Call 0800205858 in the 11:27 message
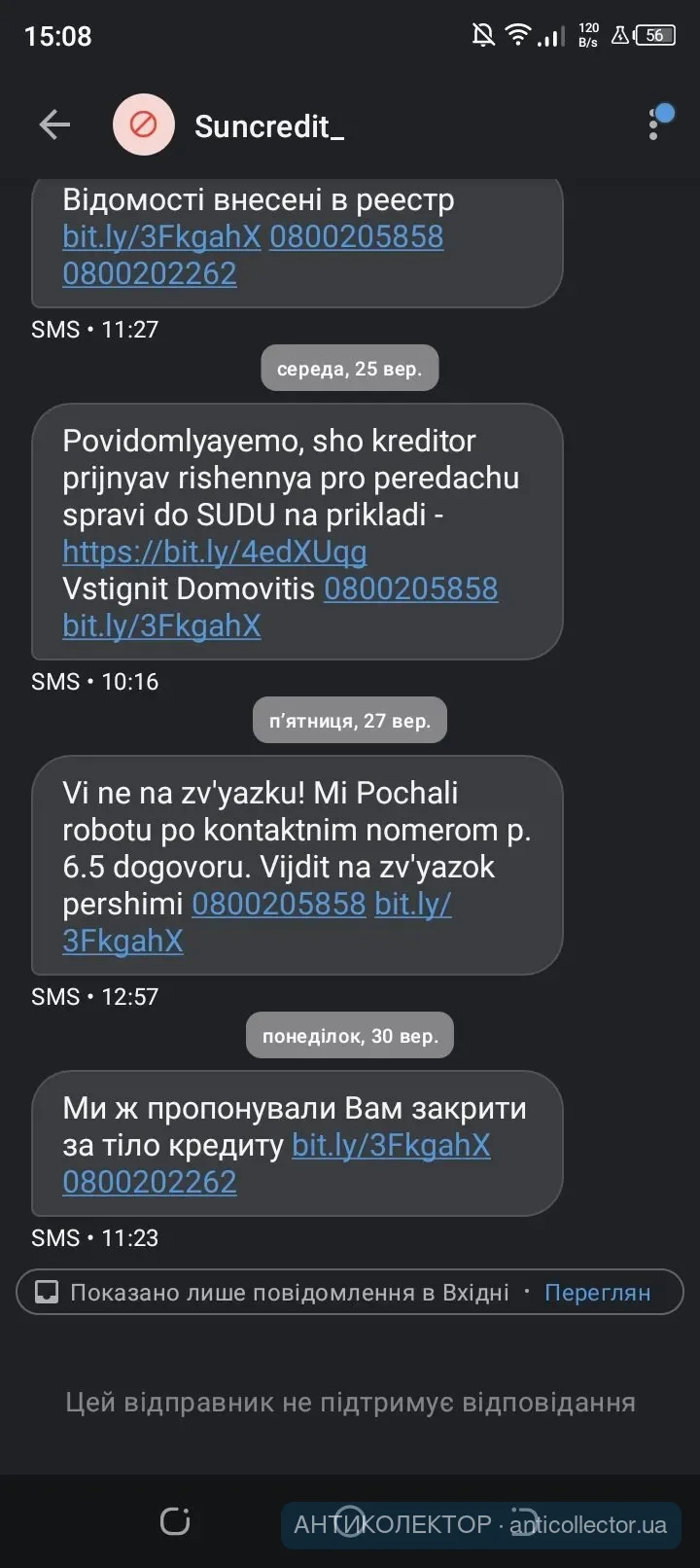This screenshot has height=1568, width=700. [356, 236]
